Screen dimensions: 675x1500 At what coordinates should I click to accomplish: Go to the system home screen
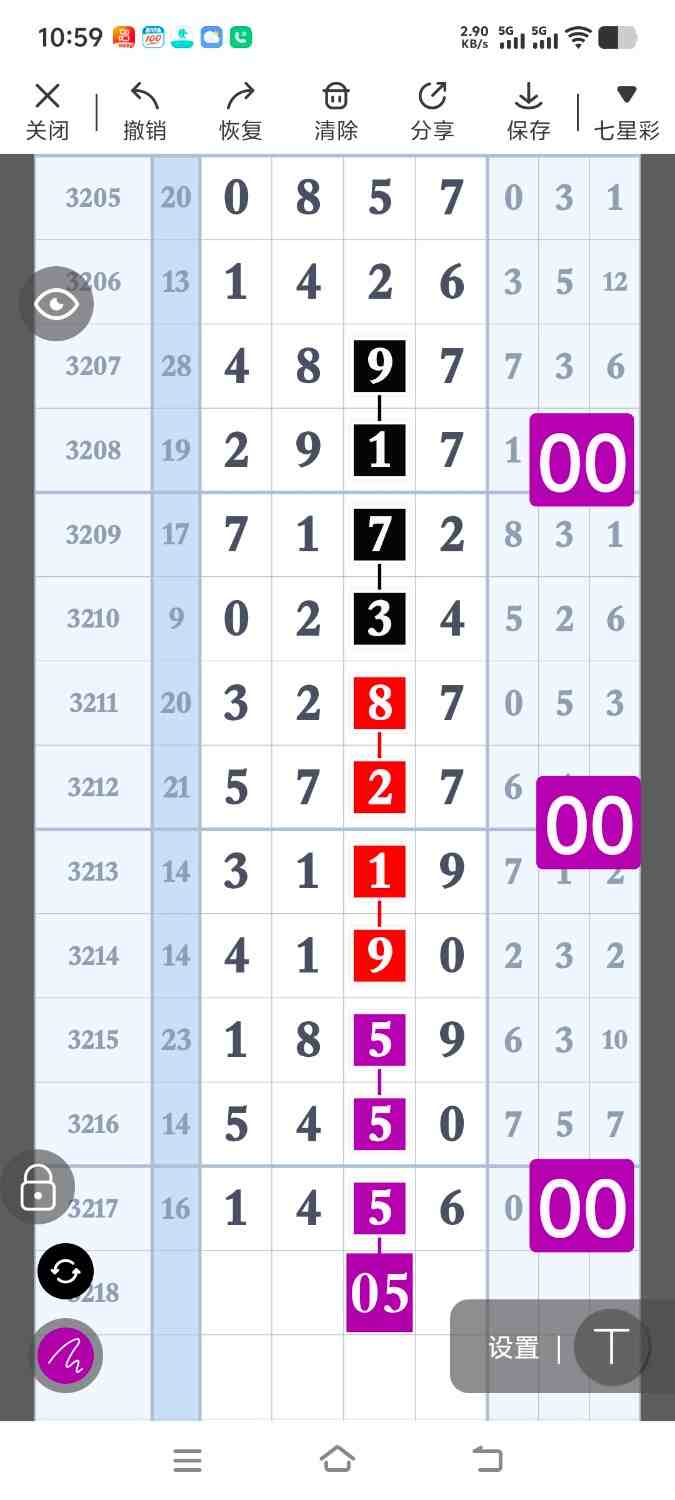click(x=337, y=1460)
